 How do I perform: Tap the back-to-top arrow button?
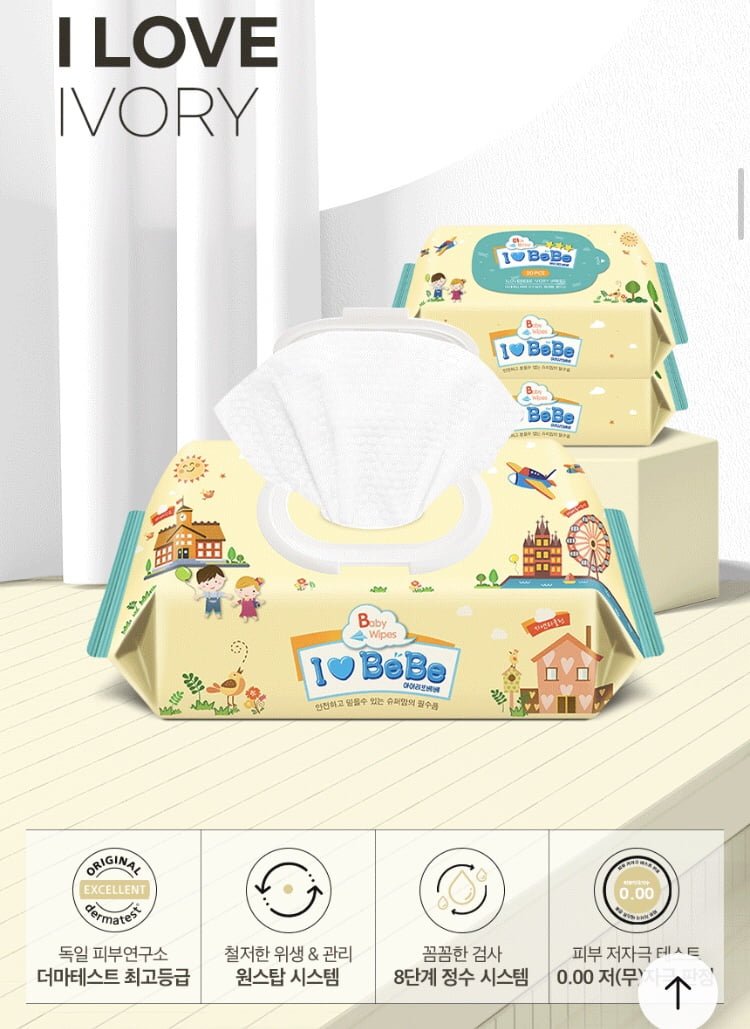[678, 991]
